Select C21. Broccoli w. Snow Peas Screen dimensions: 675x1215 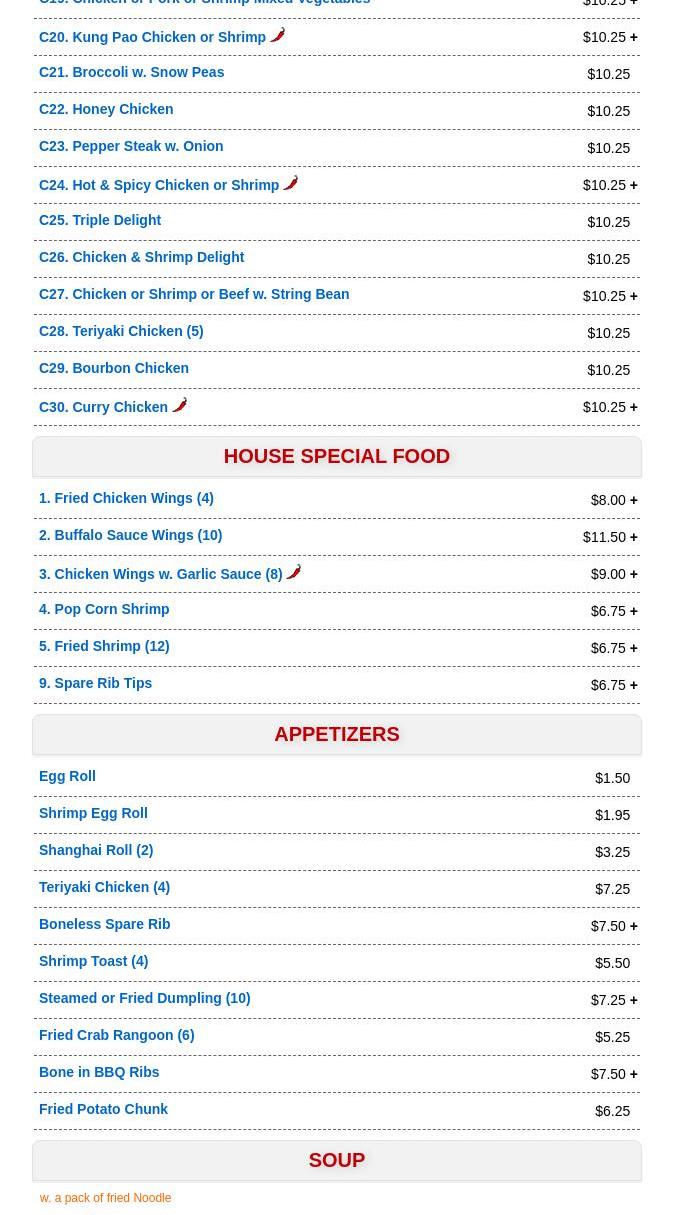tap(131, 73)
